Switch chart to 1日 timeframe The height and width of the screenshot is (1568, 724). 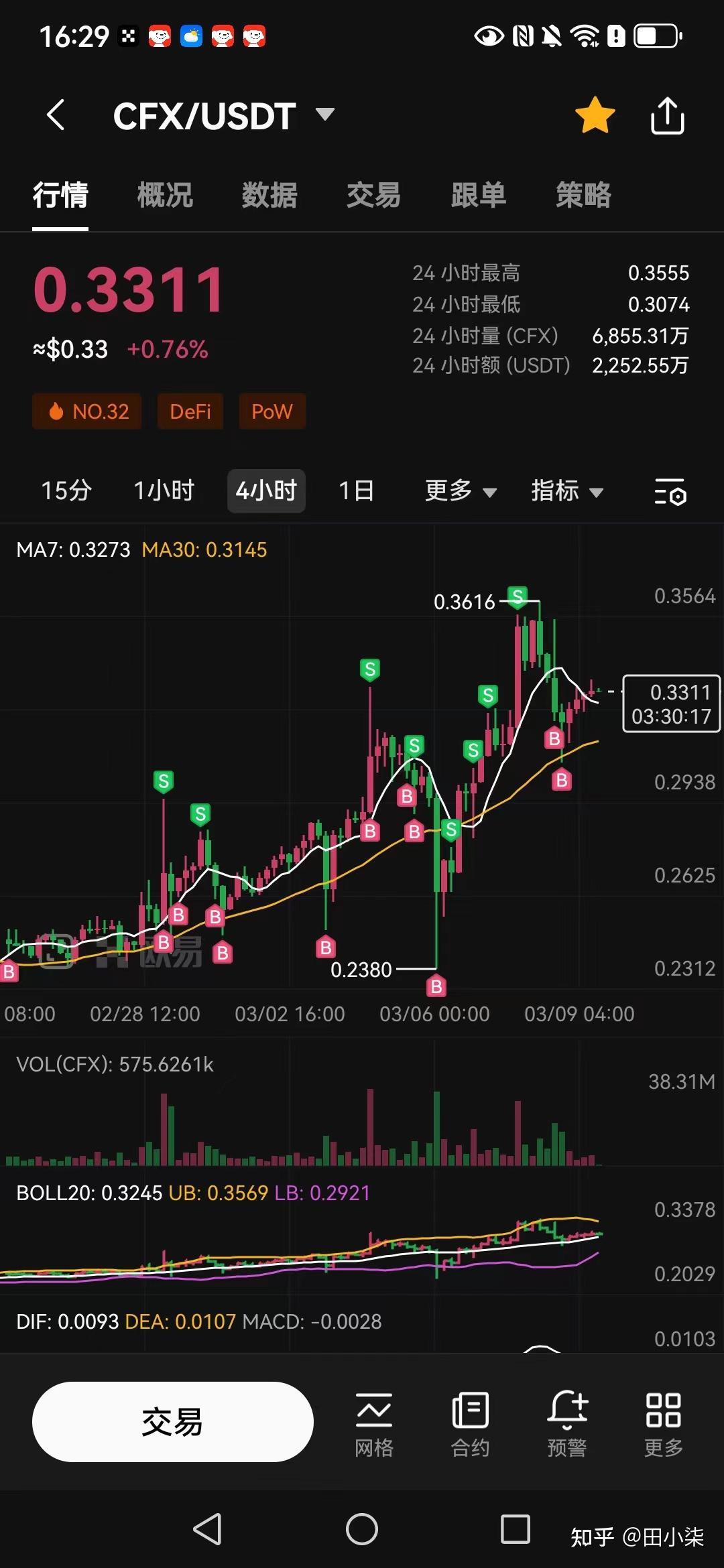click(x=356, y=491)
